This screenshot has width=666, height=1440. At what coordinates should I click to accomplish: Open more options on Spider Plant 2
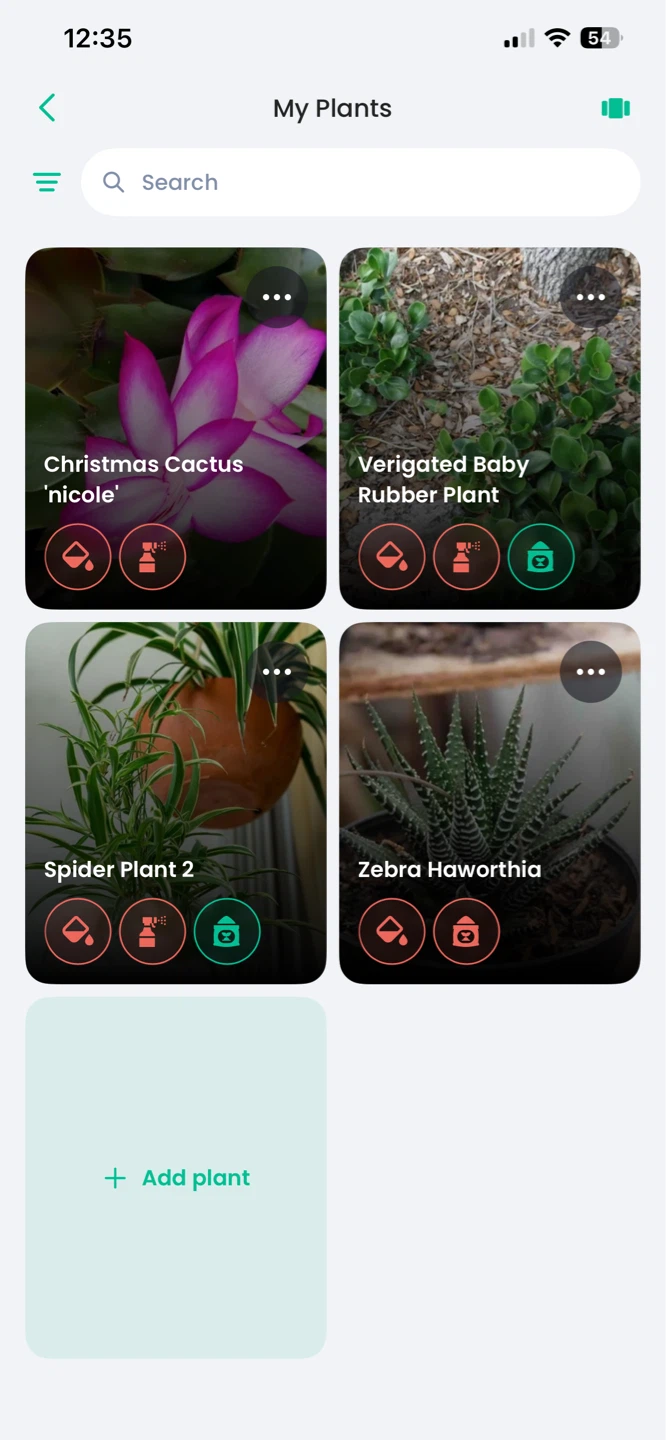point(277,672)
